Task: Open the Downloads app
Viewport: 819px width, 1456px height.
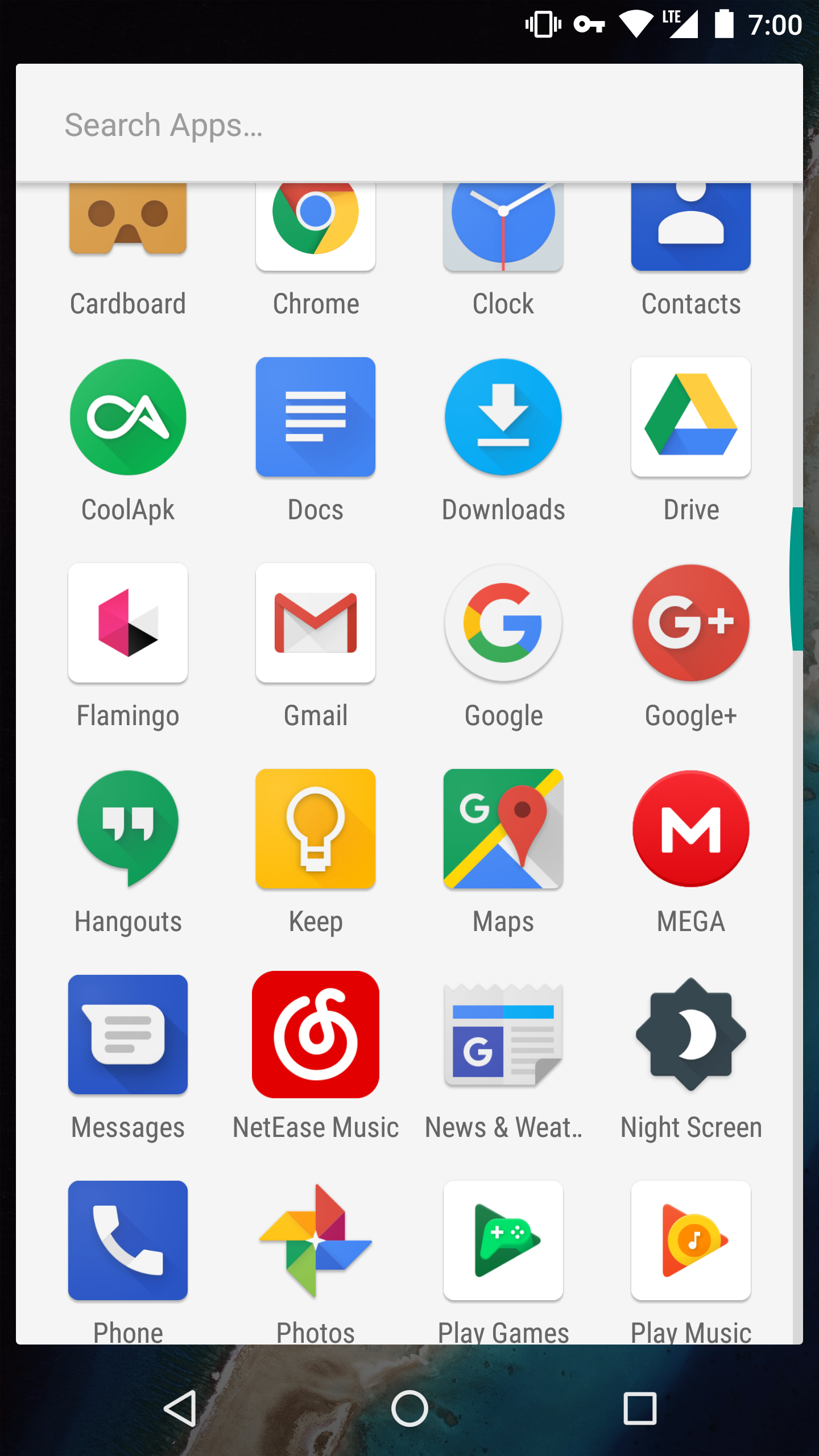Action: click(x=503, y=417)
